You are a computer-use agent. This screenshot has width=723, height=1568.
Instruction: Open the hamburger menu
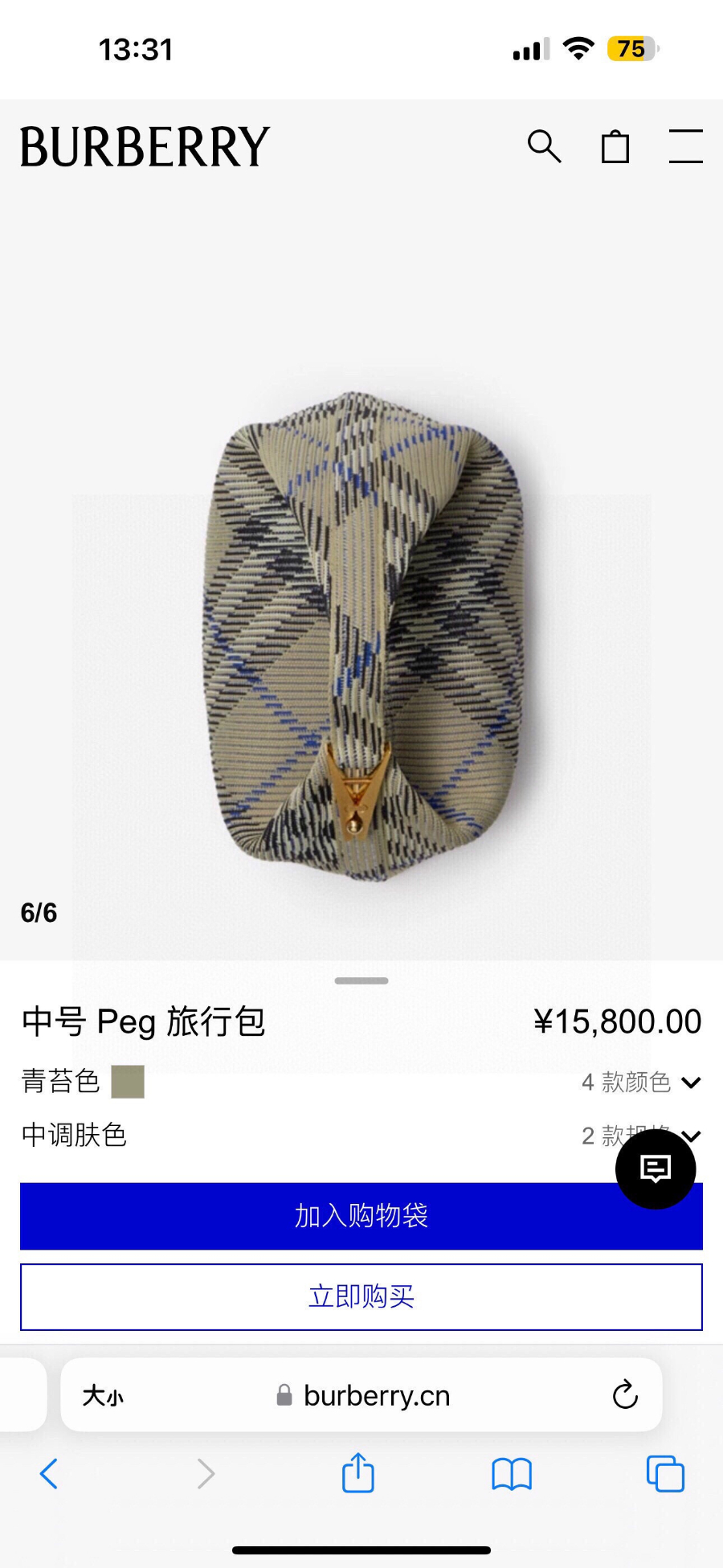click(685, 146)
